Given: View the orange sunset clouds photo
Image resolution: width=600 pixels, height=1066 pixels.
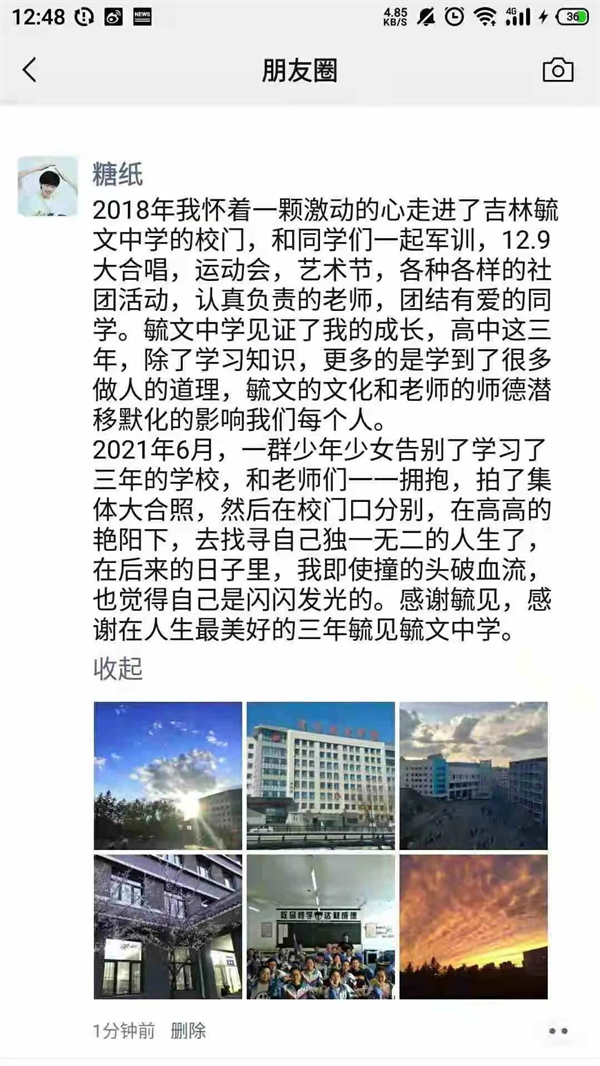Looking at the screenshot, I should pyautogui.click(x=473, y=927).
